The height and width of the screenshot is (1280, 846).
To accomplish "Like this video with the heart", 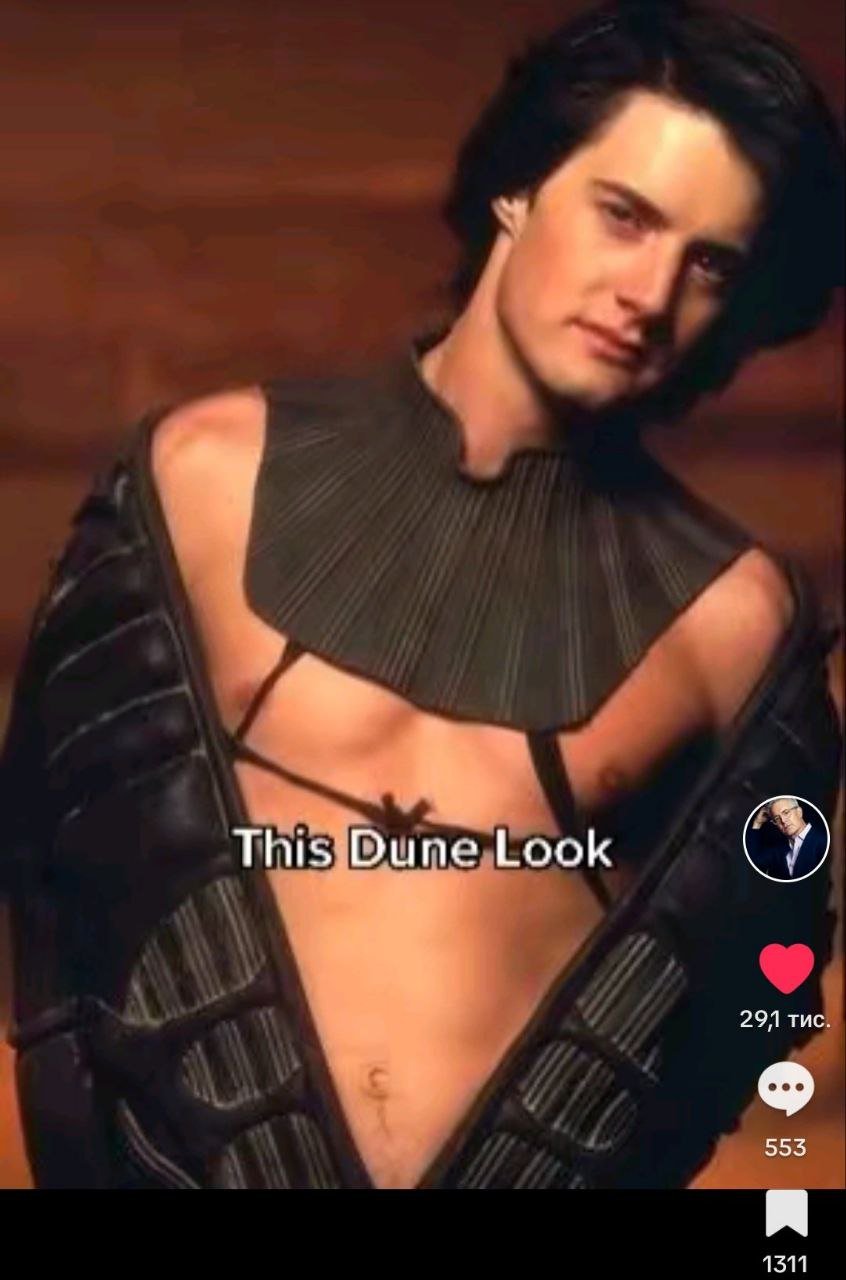I will click(x=786, y=968).
